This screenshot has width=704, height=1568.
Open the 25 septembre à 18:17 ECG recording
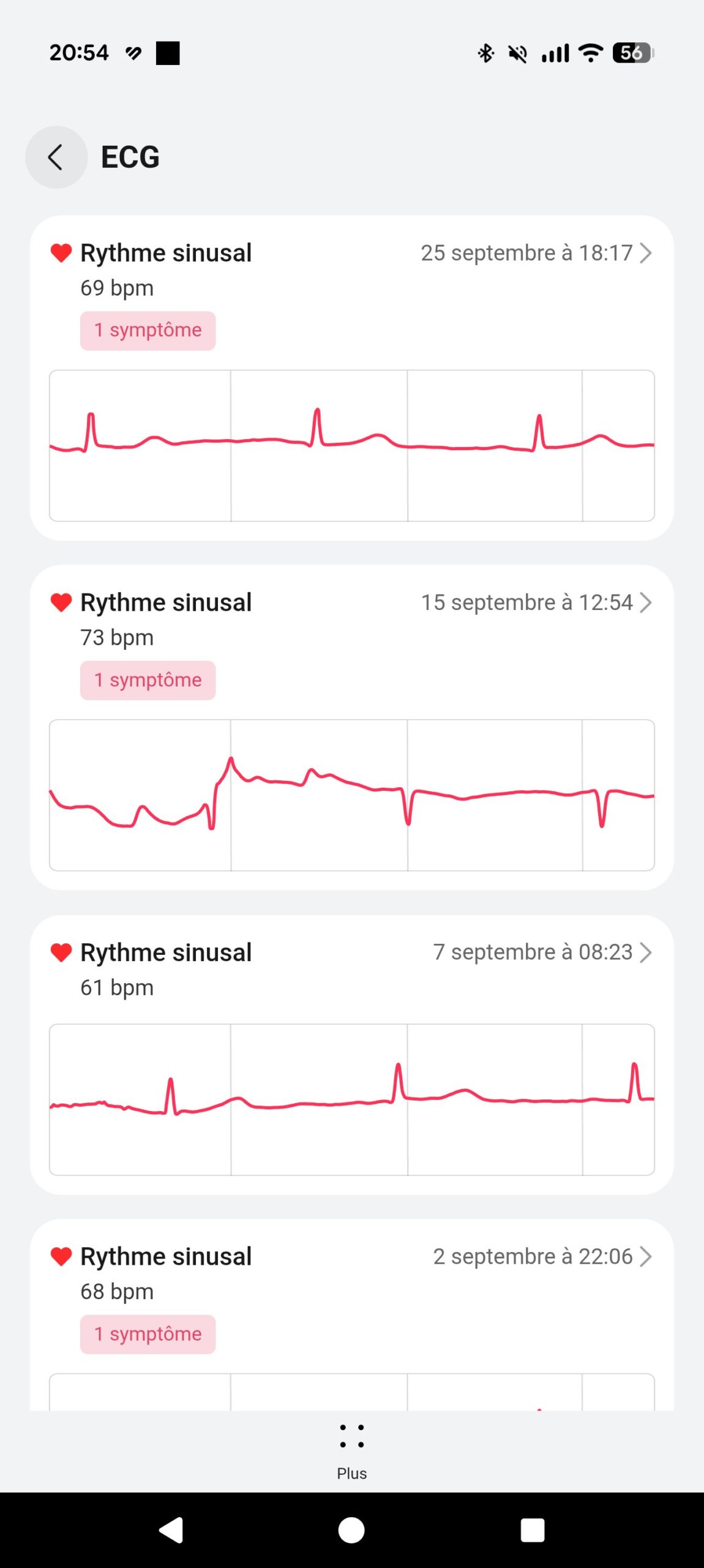[535, 253]
